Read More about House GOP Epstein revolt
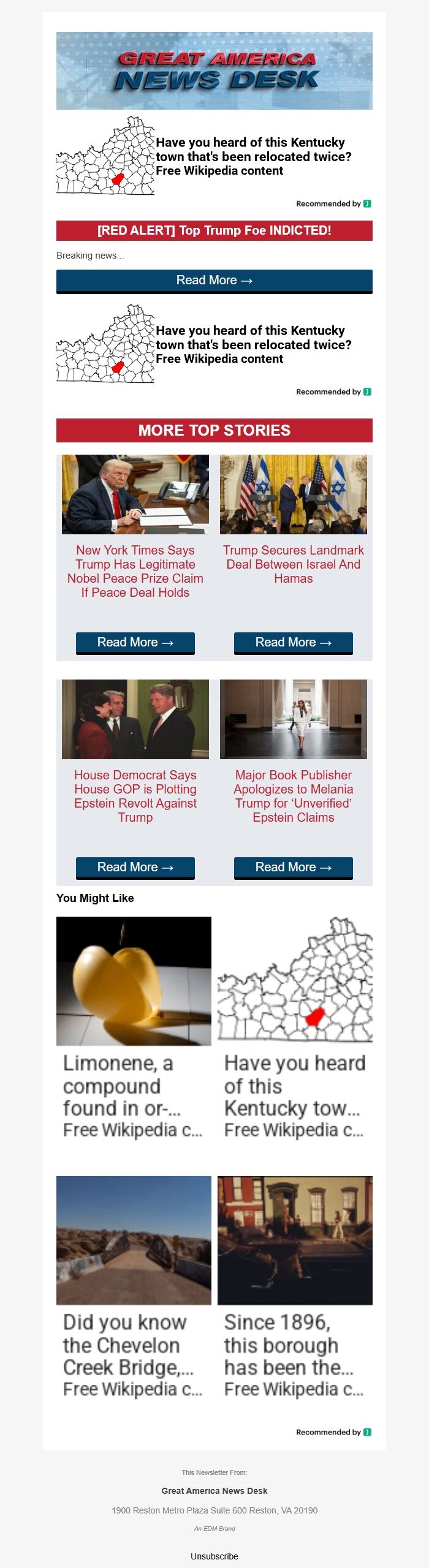 [135, 867]
